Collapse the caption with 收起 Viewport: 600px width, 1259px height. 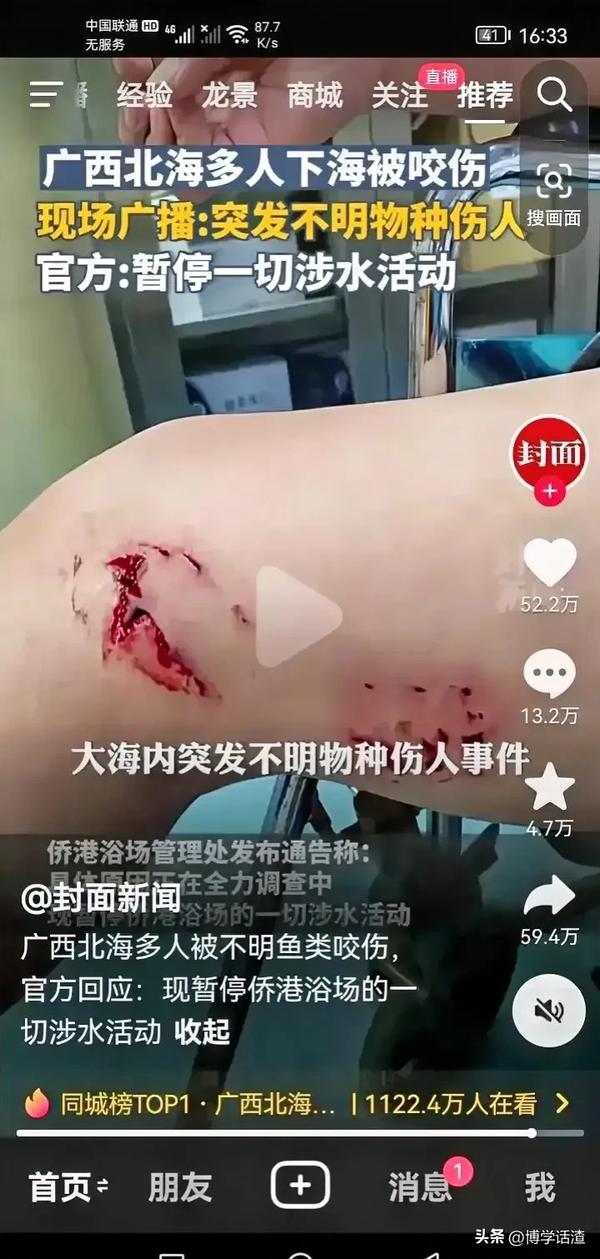203,1031
